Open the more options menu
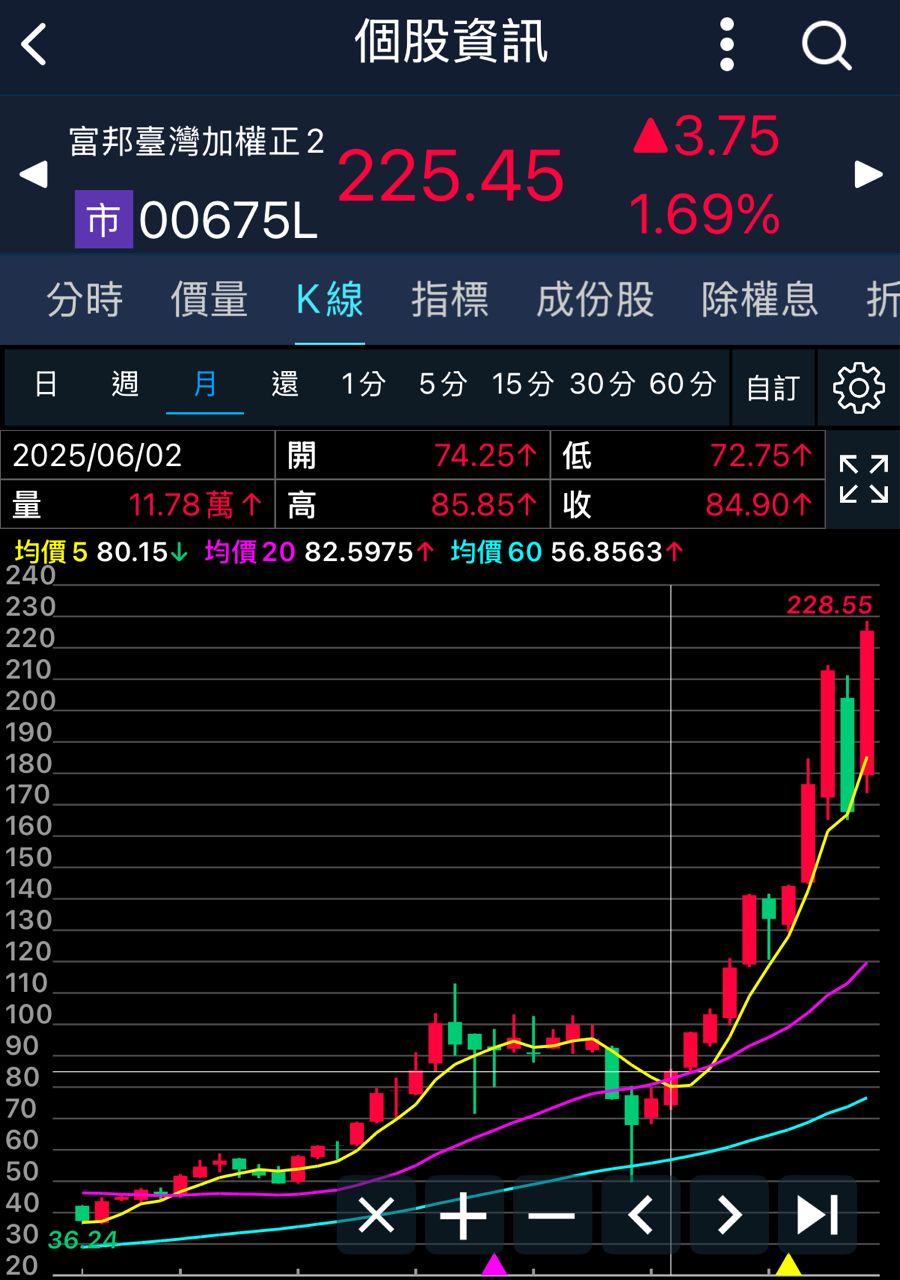The width and height of the screenshot is (900, 1280). (x=727, y=44)
